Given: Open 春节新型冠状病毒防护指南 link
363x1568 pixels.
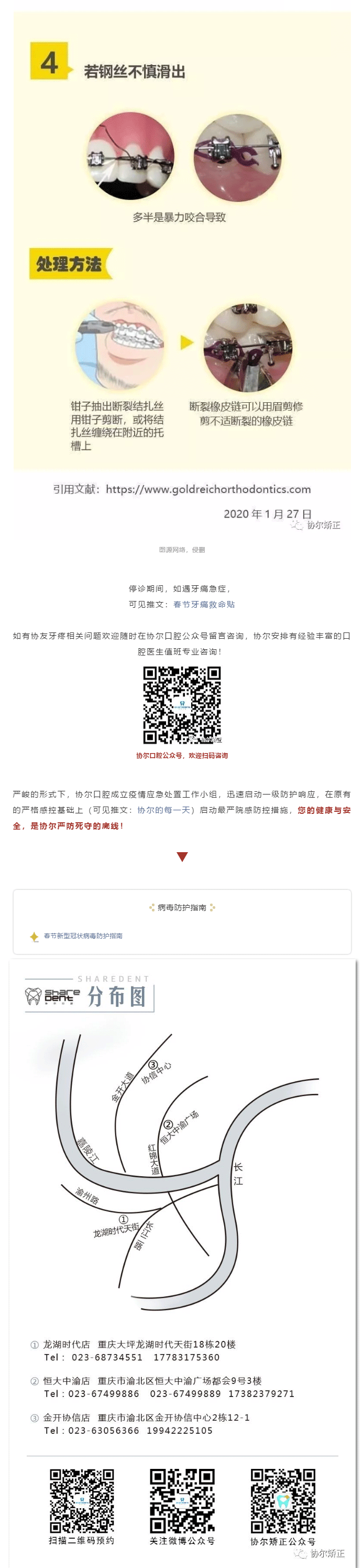Looking at the screenshot, I should [x=83, y=936].
